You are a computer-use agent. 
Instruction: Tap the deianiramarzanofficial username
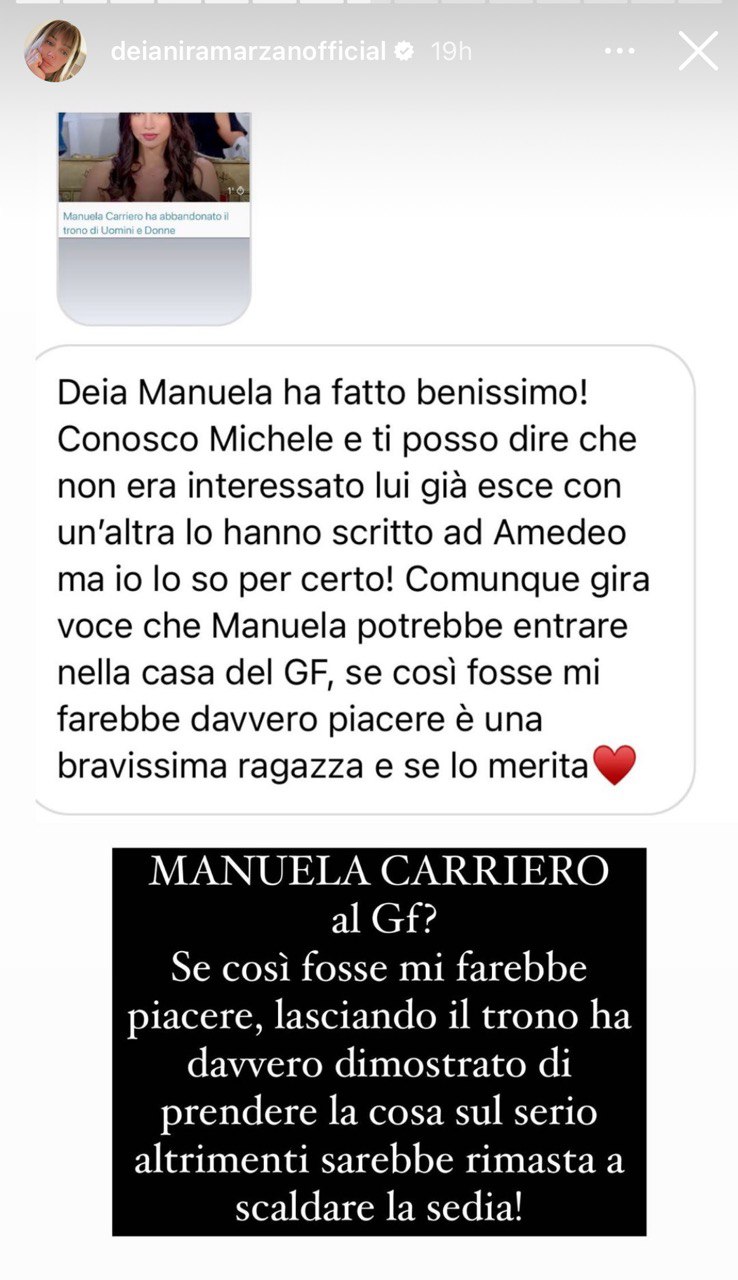[249, 52]
